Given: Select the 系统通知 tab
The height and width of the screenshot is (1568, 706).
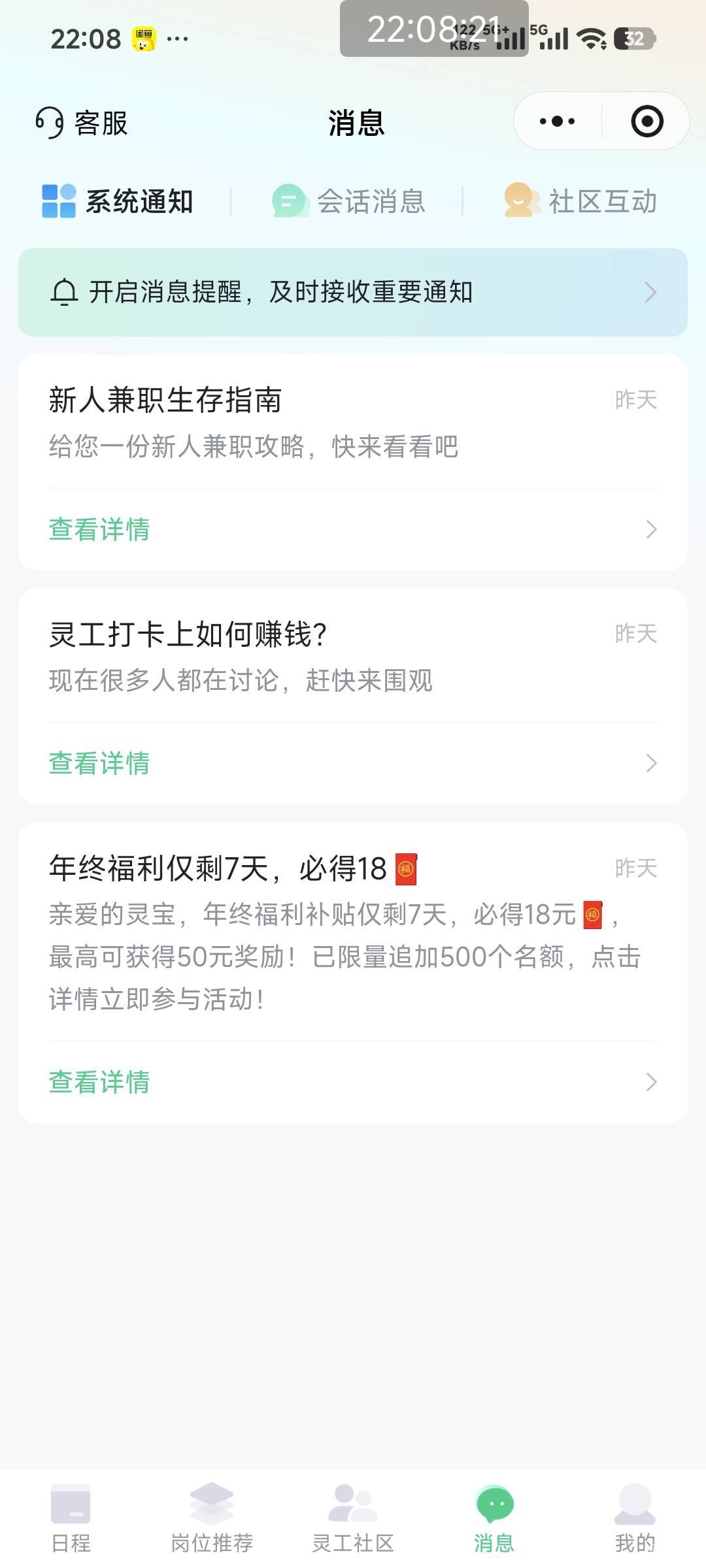Looking at the screenshot, I should [118, 201].
